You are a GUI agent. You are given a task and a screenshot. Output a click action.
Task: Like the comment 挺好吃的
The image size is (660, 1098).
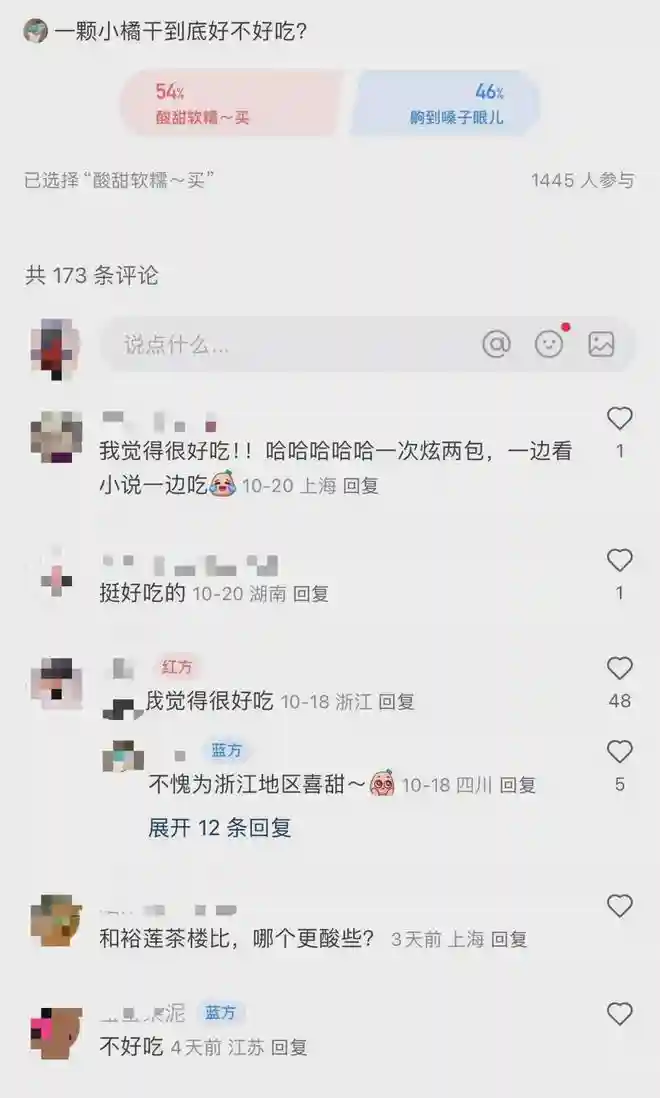[620, 561]
